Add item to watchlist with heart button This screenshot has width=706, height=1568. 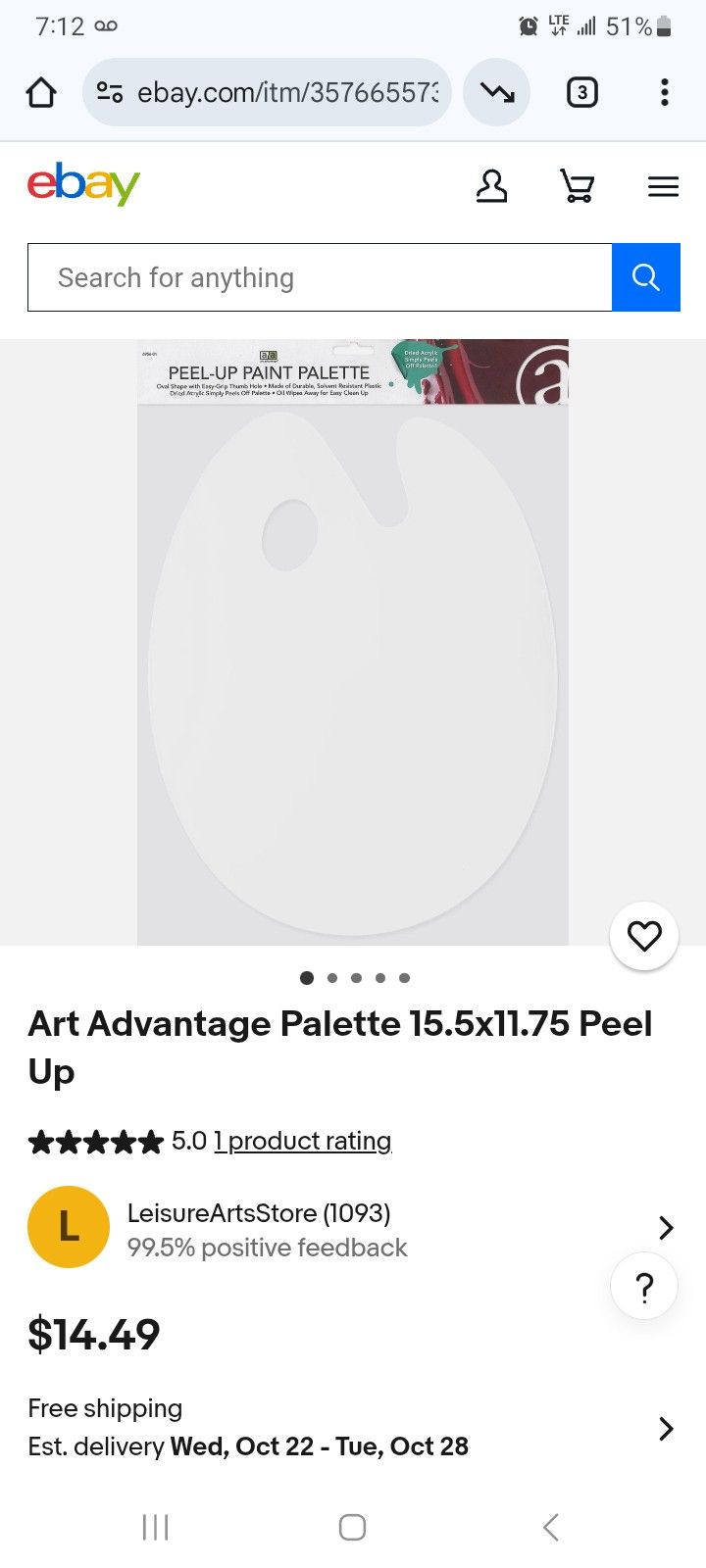pos(643,936)
